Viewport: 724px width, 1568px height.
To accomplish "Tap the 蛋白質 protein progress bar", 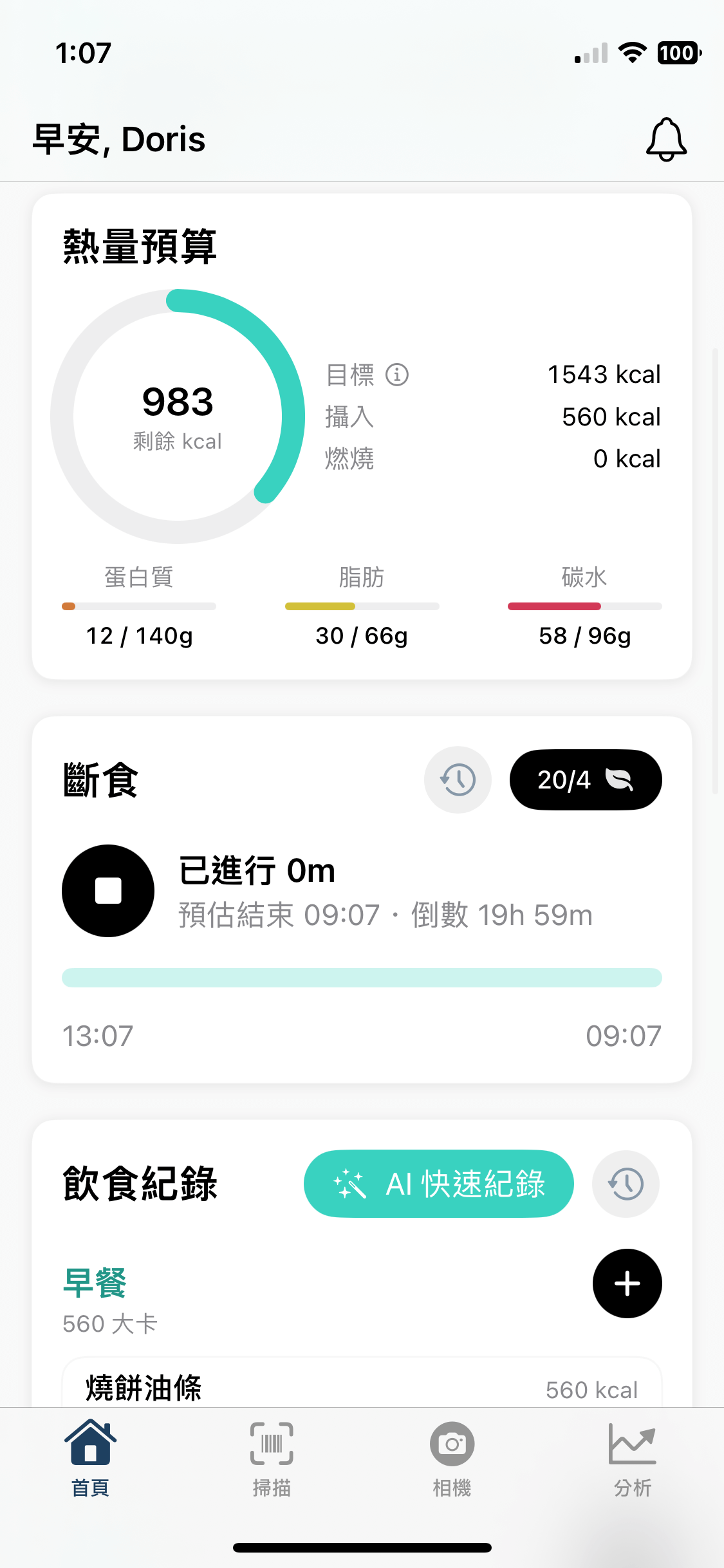I will (139, 606).
